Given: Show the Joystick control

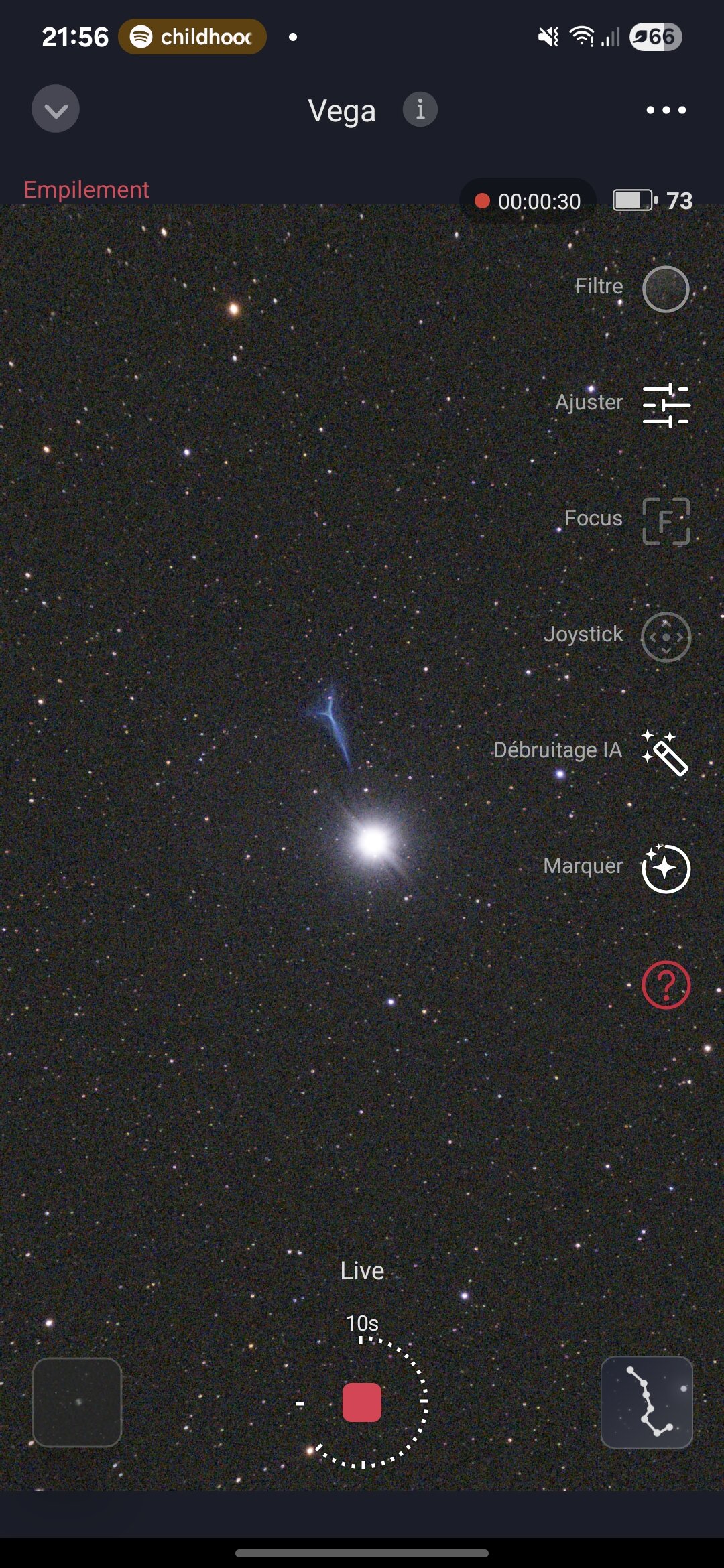Looking at the screenshot, I should coord(666,637).
